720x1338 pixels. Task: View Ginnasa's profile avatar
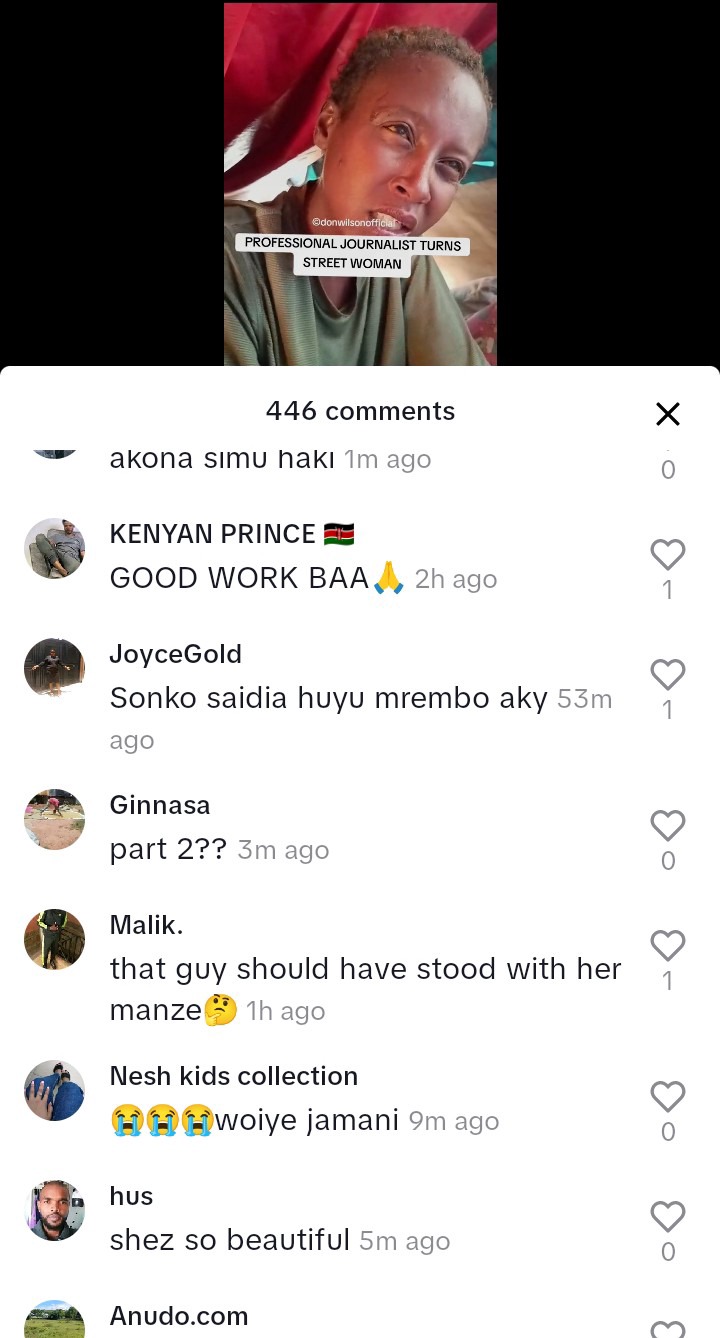click(x=54, y=819)
